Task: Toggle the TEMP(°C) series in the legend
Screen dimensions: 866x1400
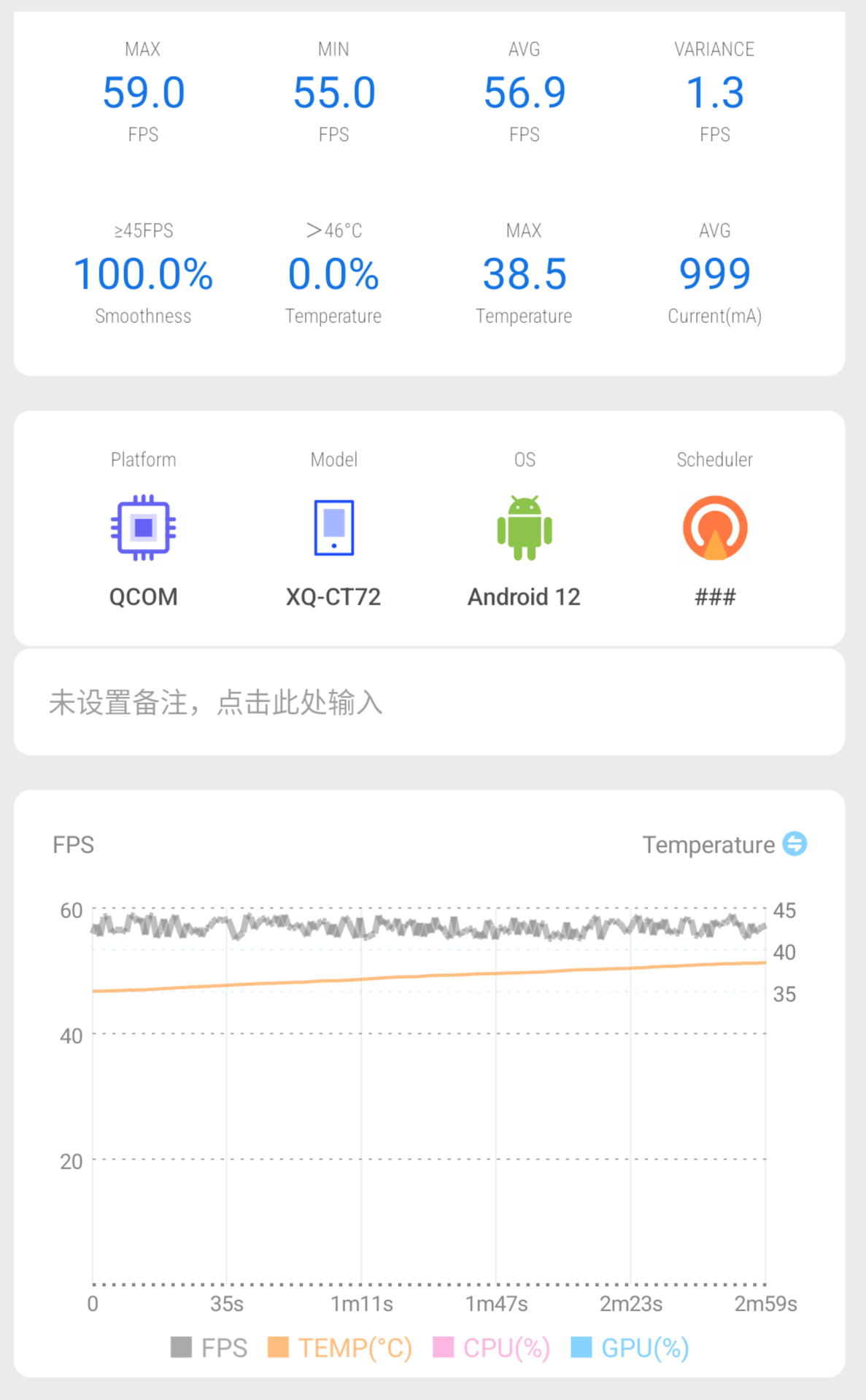Action: tap(340, 1347)
